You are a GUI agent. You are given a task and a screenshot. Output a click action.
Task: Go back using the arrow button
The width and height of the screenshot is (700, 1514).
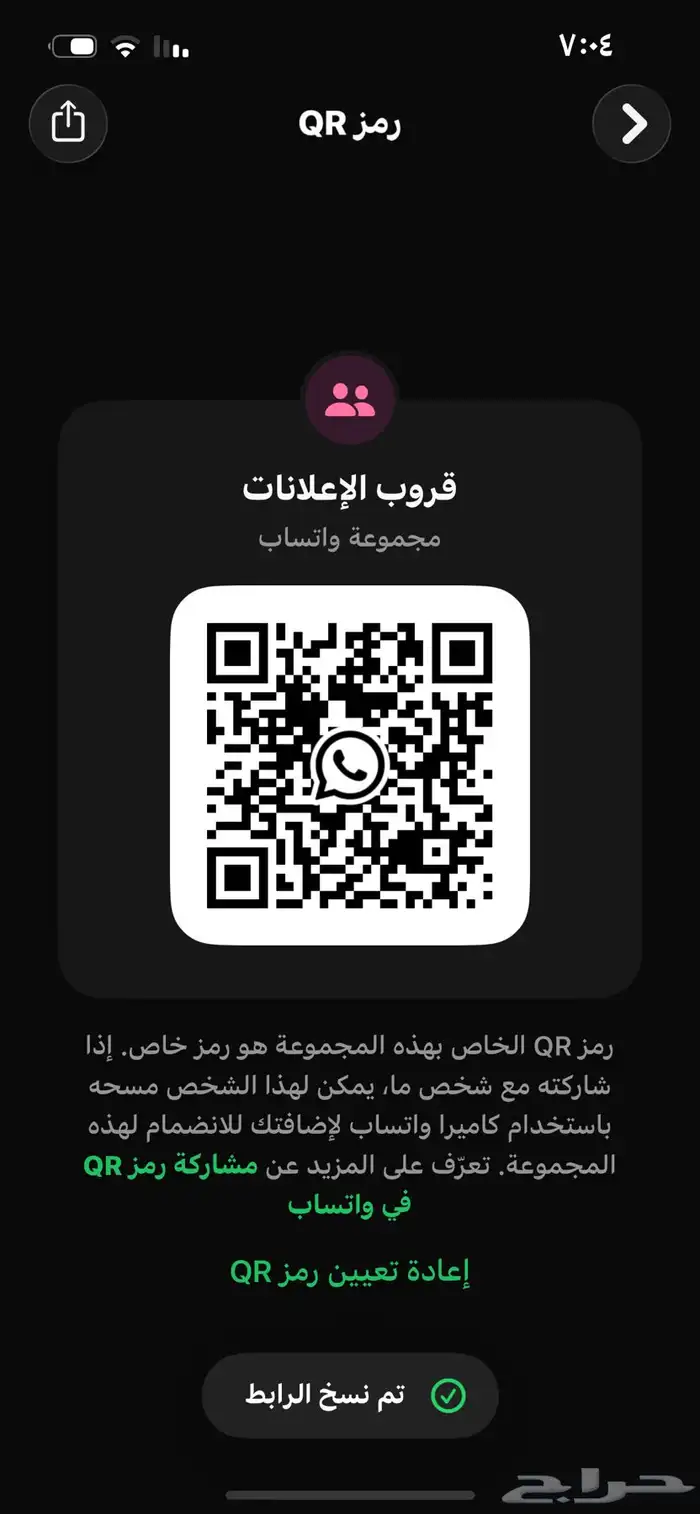coord(632,124)
